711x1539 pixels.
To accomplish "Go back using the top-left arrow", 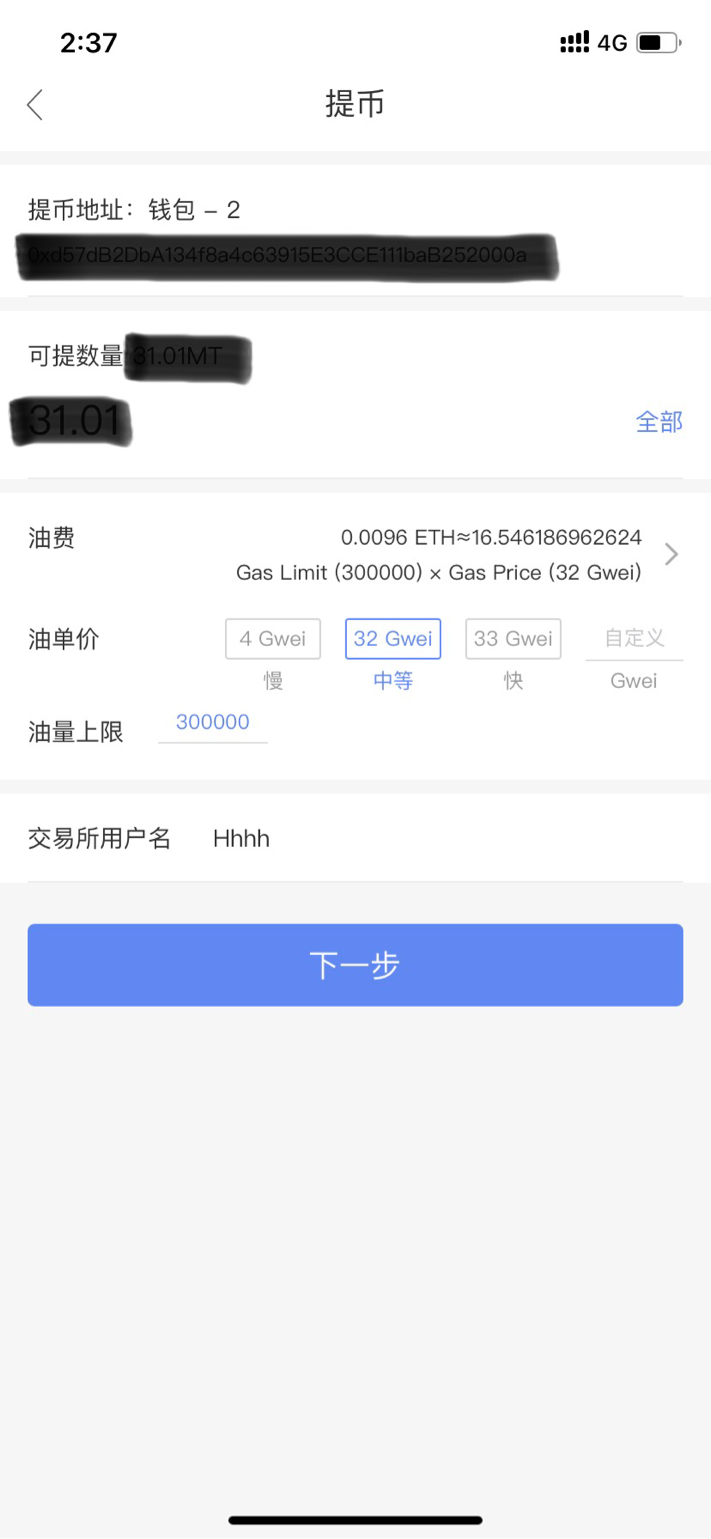I will (x=35, y=104).
